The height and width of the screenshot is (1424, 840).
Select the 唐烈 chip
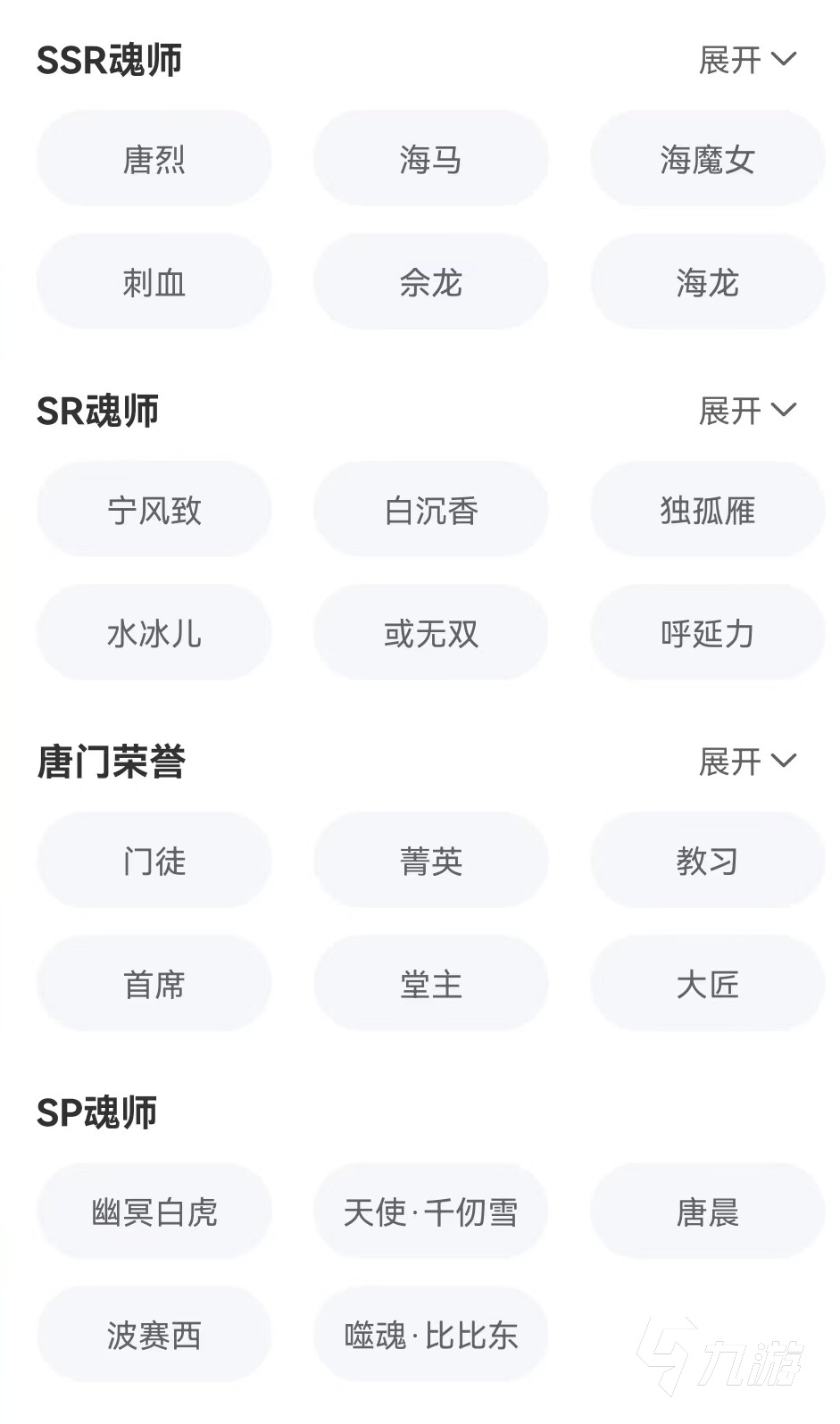154,160
